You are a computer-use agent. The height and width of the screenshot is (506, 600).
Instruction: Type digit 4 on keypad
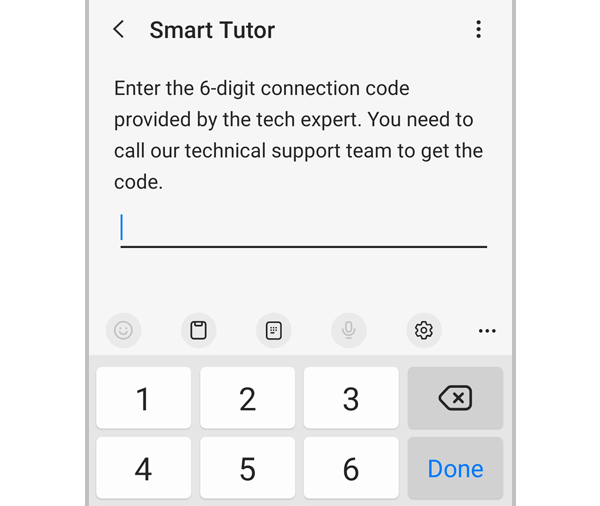point(143,468)
